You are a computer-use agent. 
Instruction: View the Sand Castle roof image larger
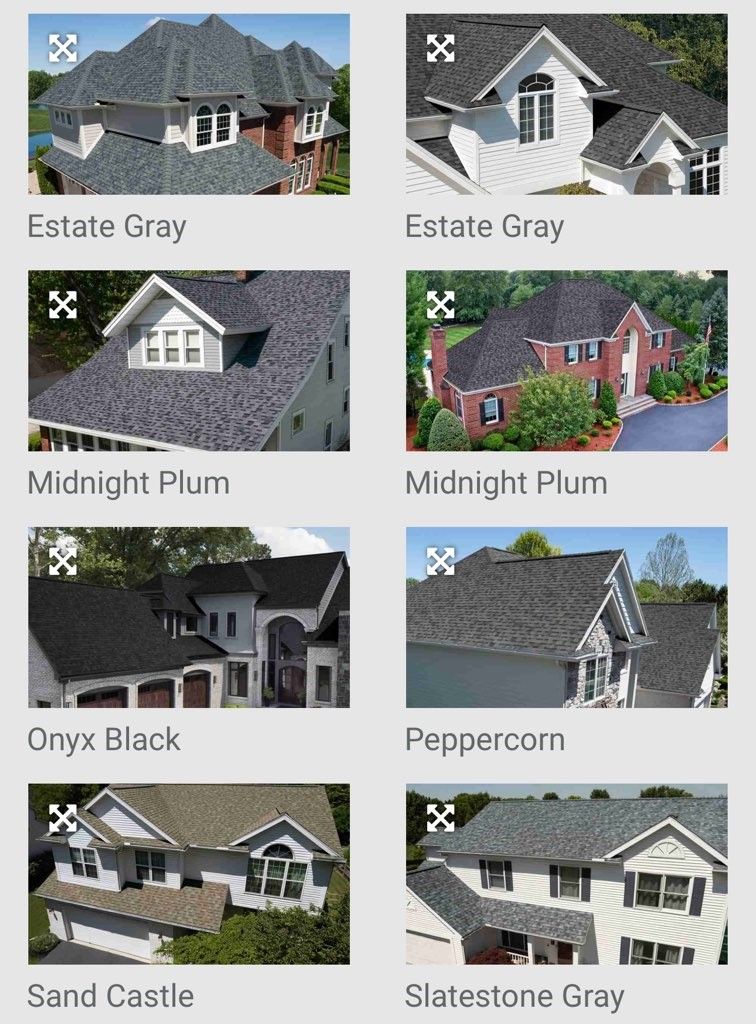[63, 818]
